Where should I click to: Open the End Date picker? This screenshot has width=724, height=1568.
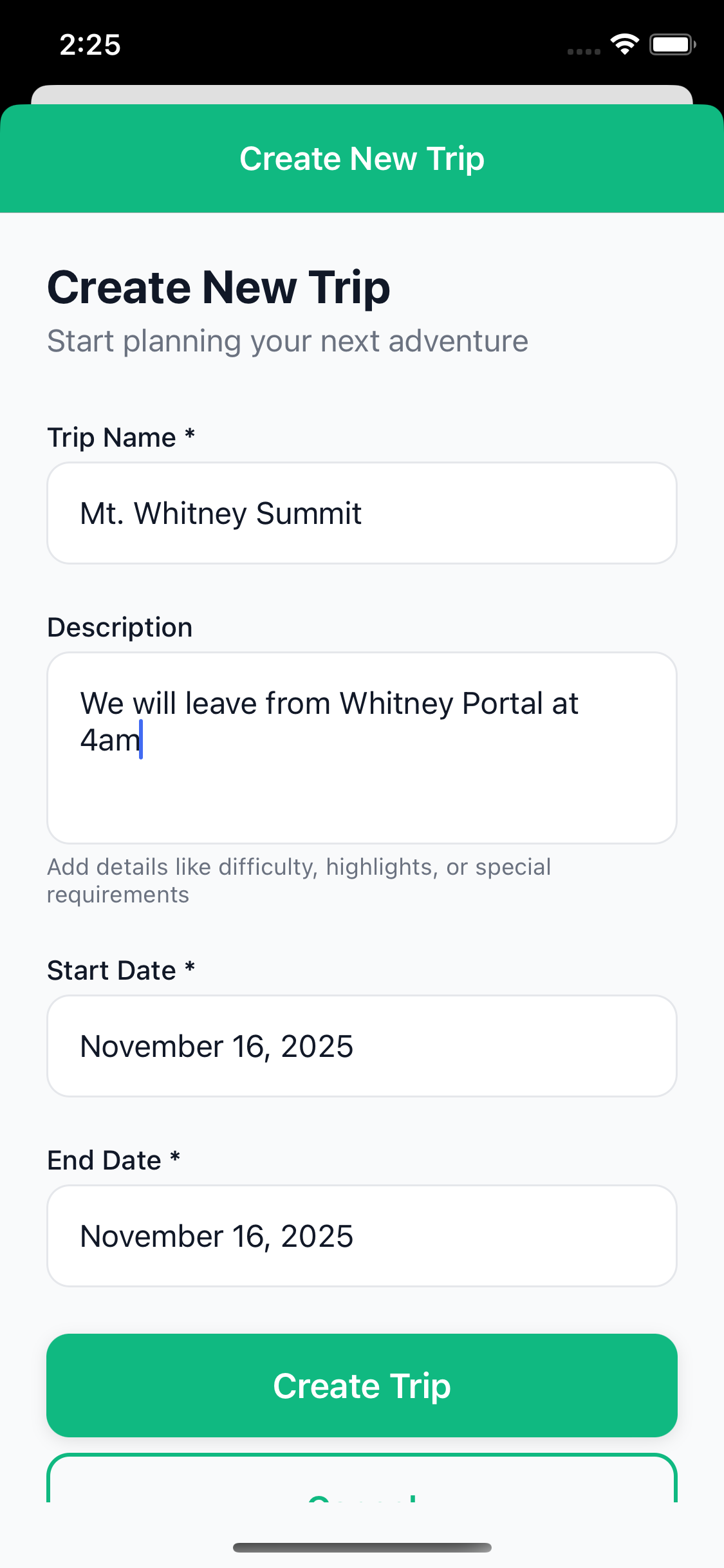coord(362,1236)
